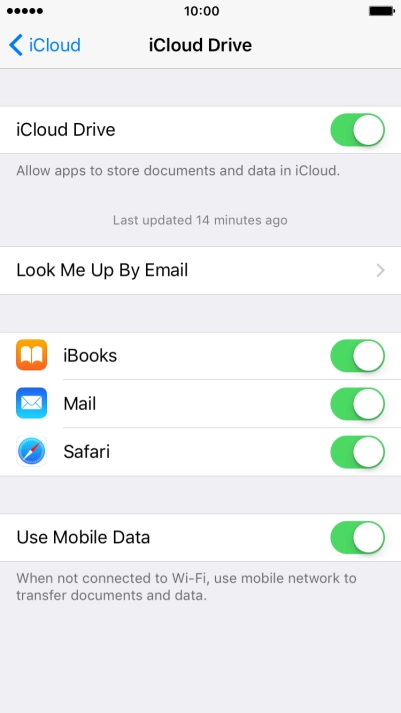Image resolution: width=401 pixels, height=713 pixels.
Task: Open Look Me Up By Email
Action: (200, 271)
